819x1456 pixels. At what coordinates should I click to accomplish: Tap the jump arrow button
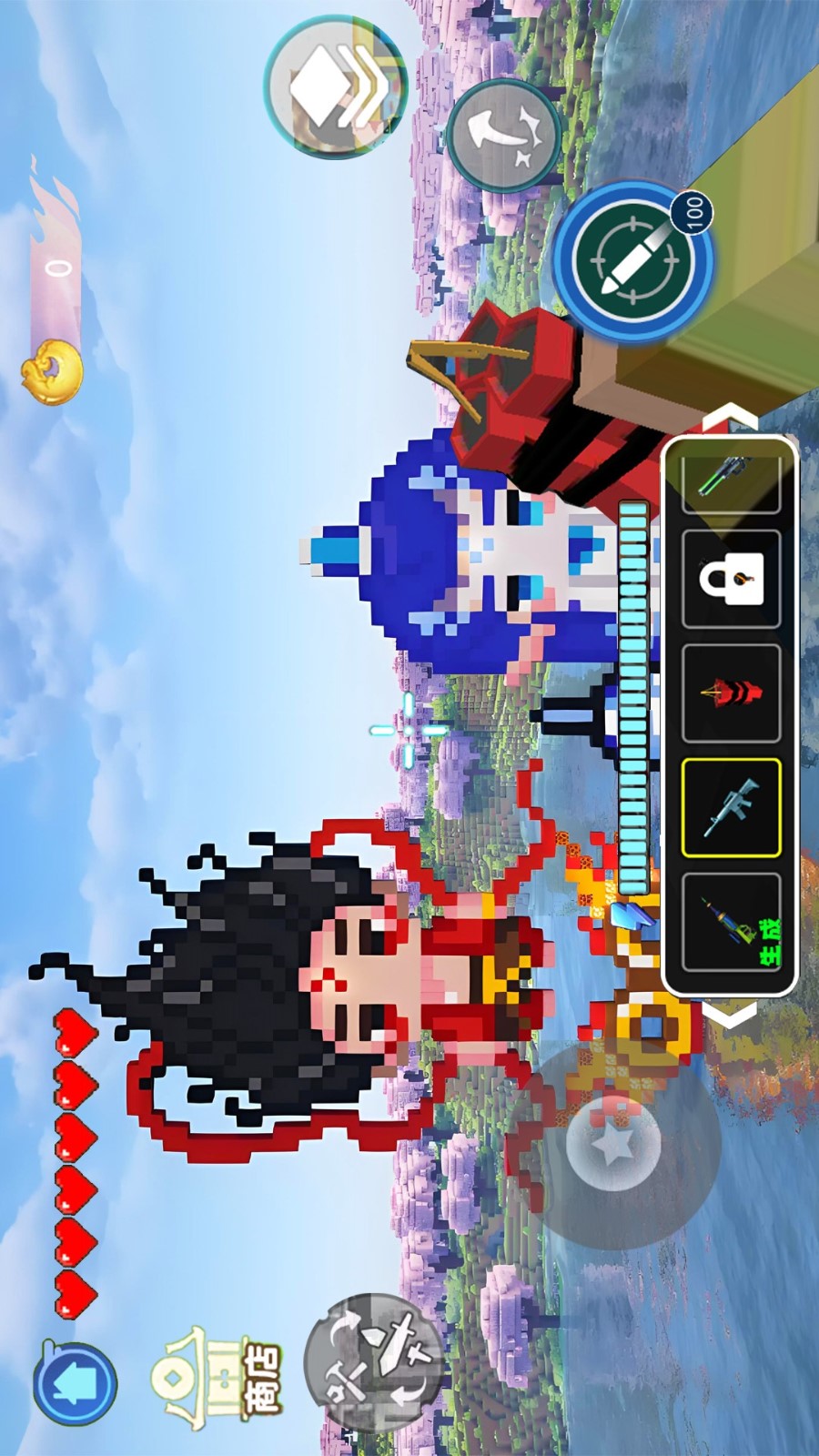pyautogui.click(x=503, y=135)
